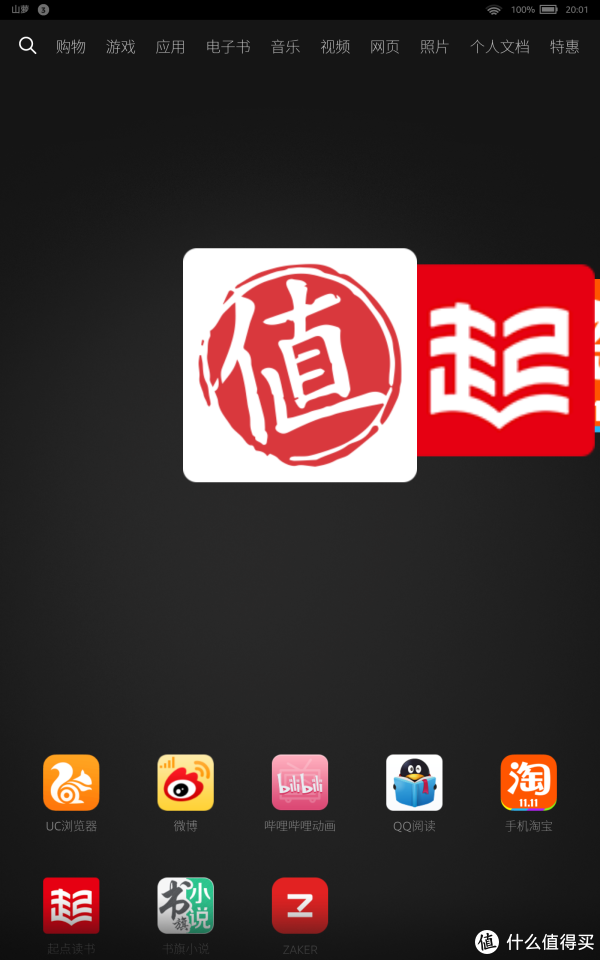Viewport: 600px width, 960px height.
Task: Launch the ZAKER app
Action: coord(300,905)
